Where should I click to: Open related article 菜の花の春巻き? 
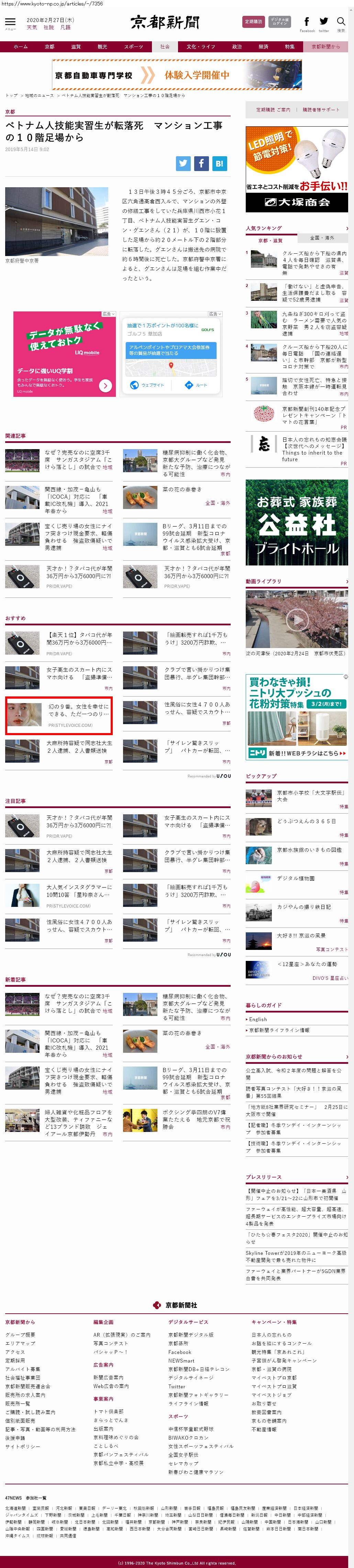click(182, 489)
